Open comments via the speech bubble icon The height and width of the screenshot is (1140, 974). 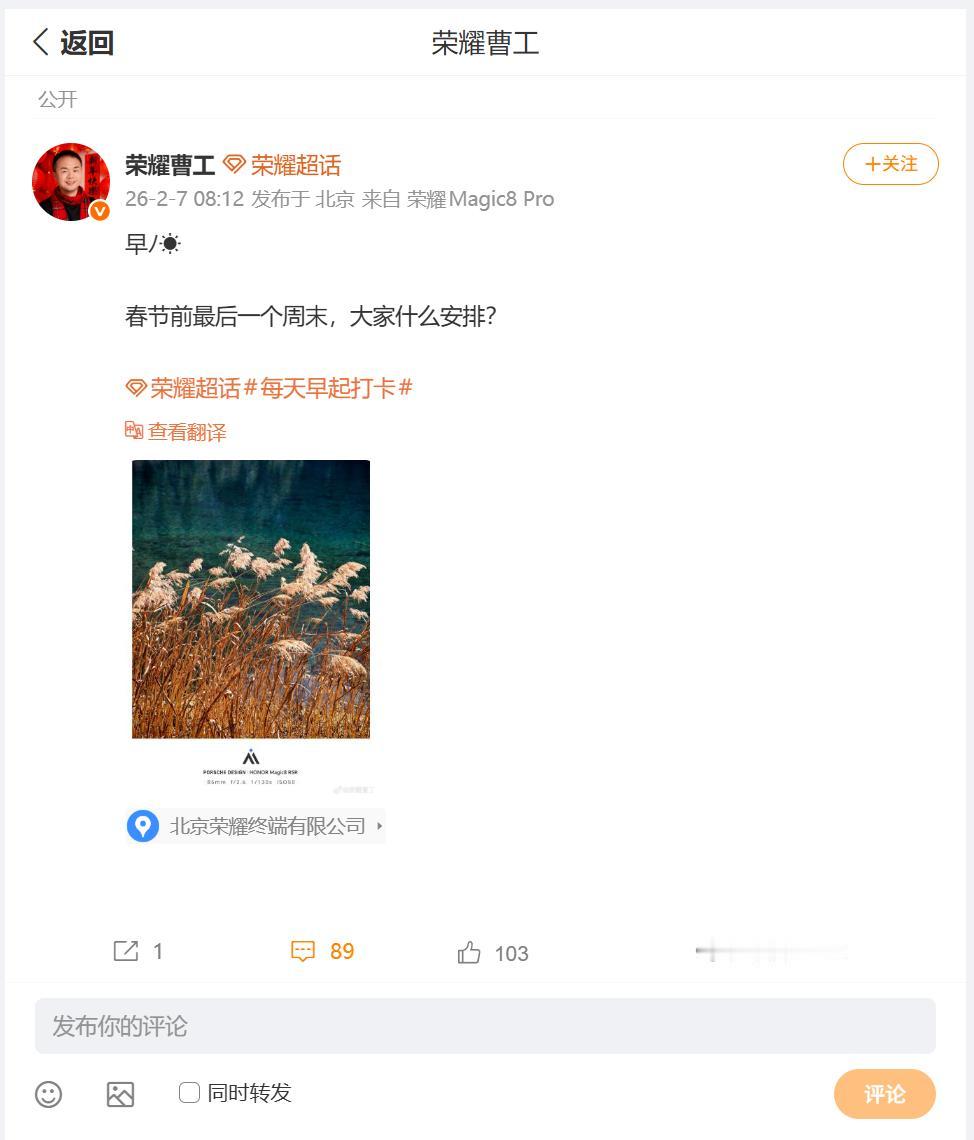305,950
